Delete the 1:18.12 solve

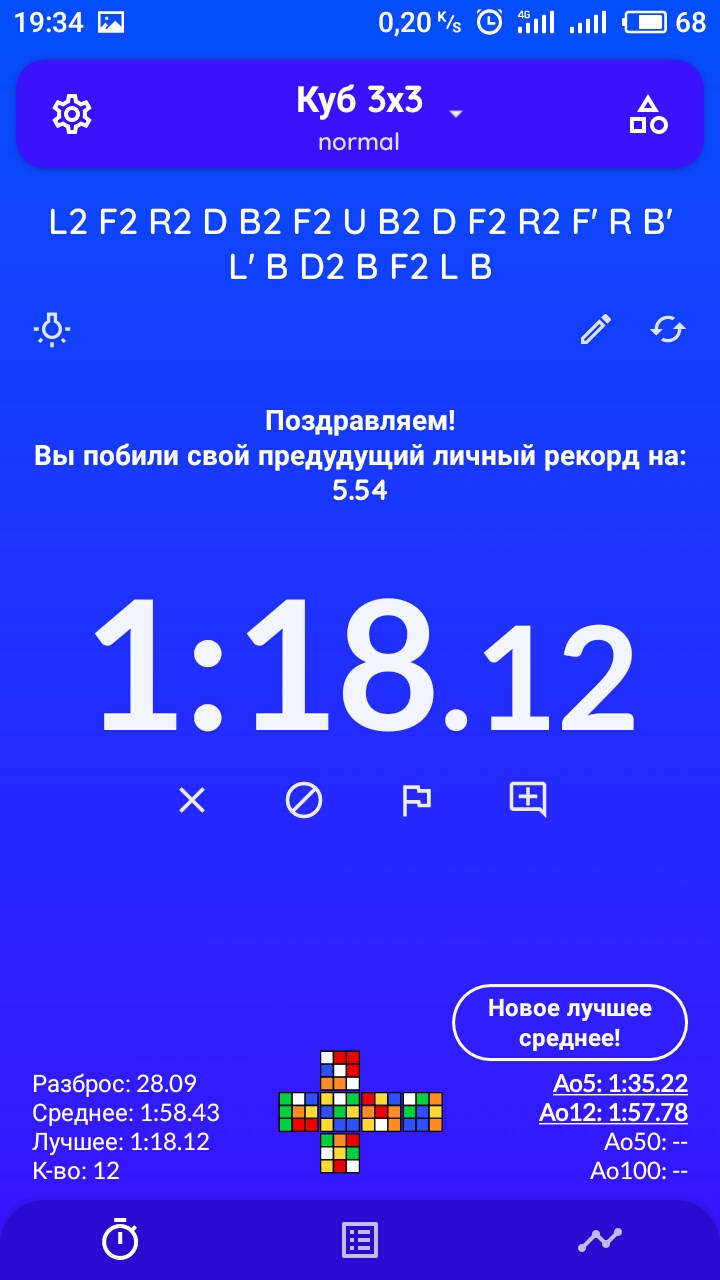(x=191, y=800)
